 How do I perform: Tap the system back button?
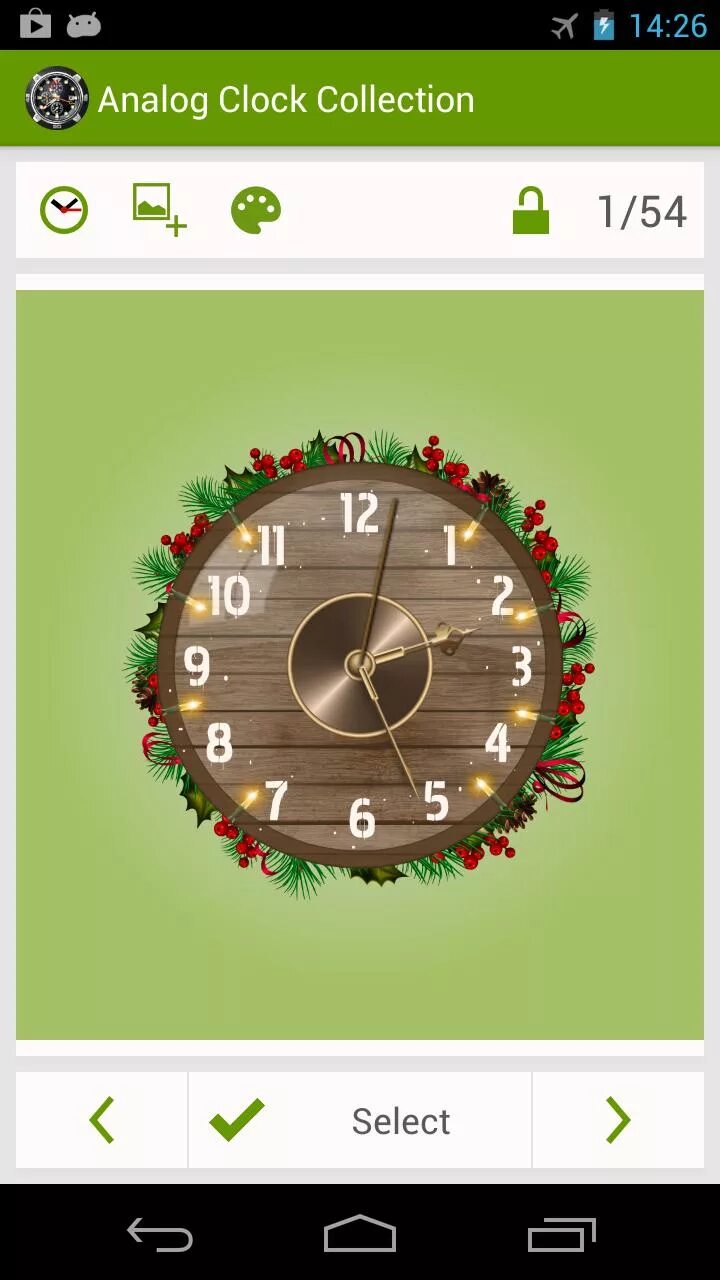160,1234
